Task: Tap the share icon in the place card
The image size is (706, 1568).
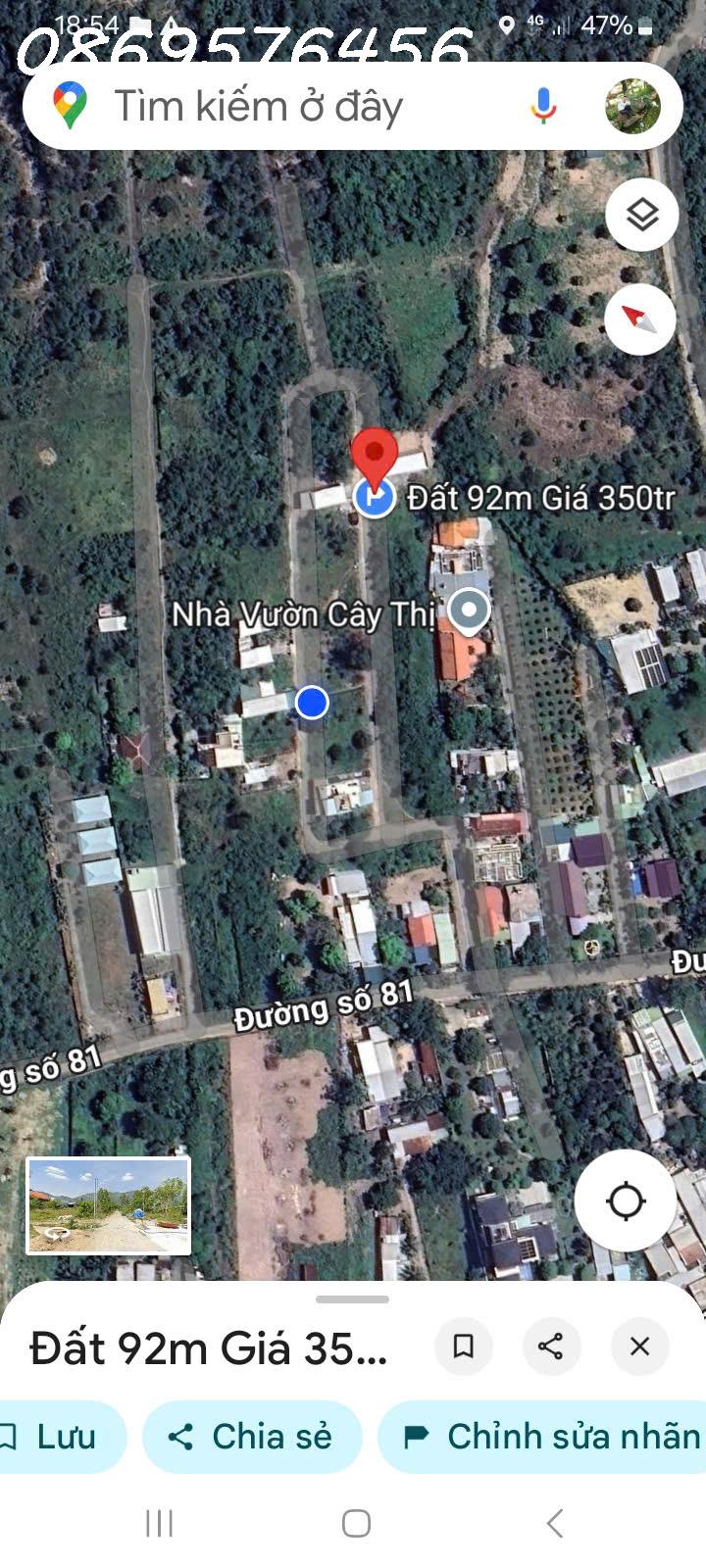Action: tap(551, 1347)
